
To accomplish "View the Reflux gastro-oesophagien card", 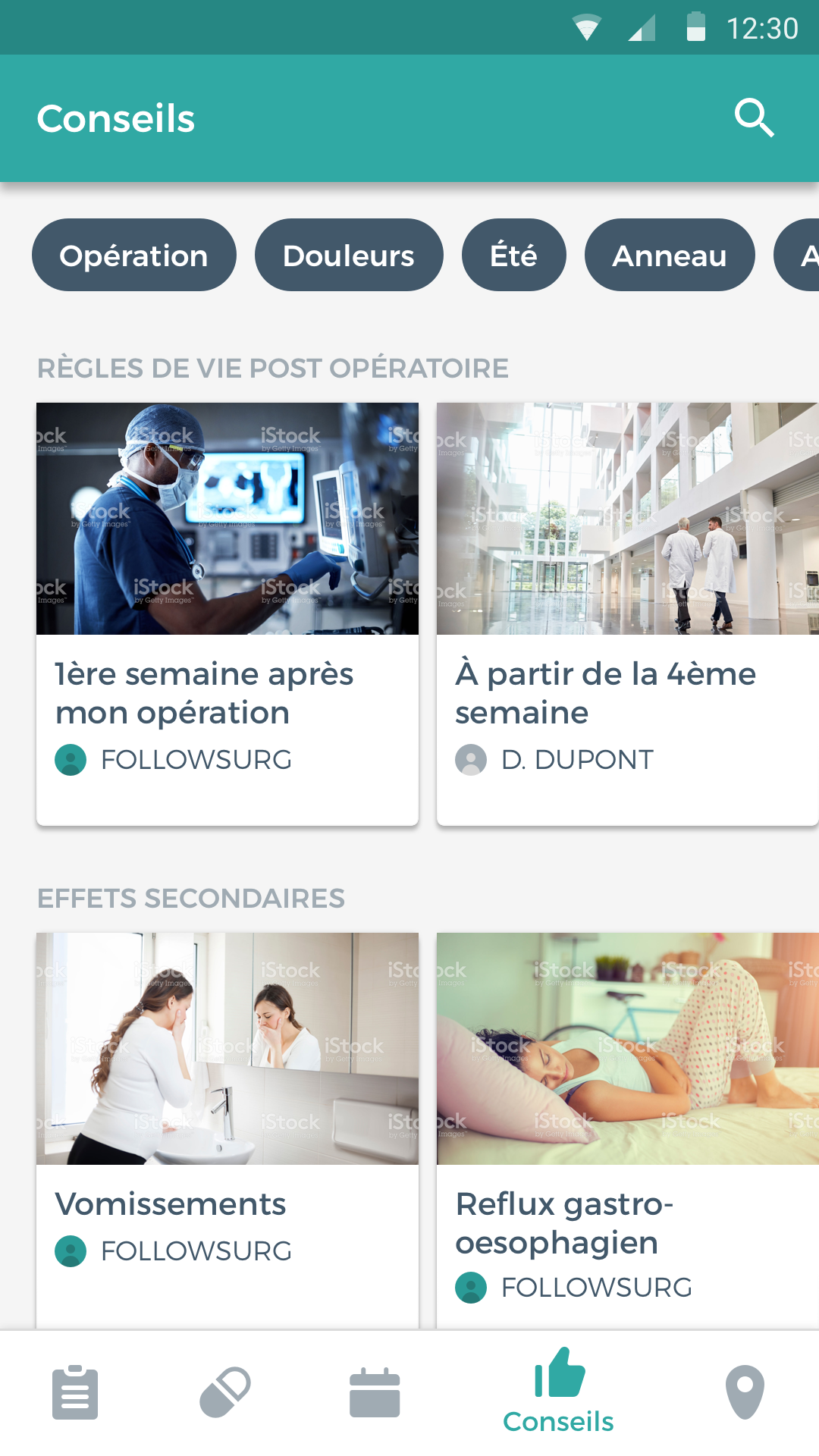I will 626,1128.
